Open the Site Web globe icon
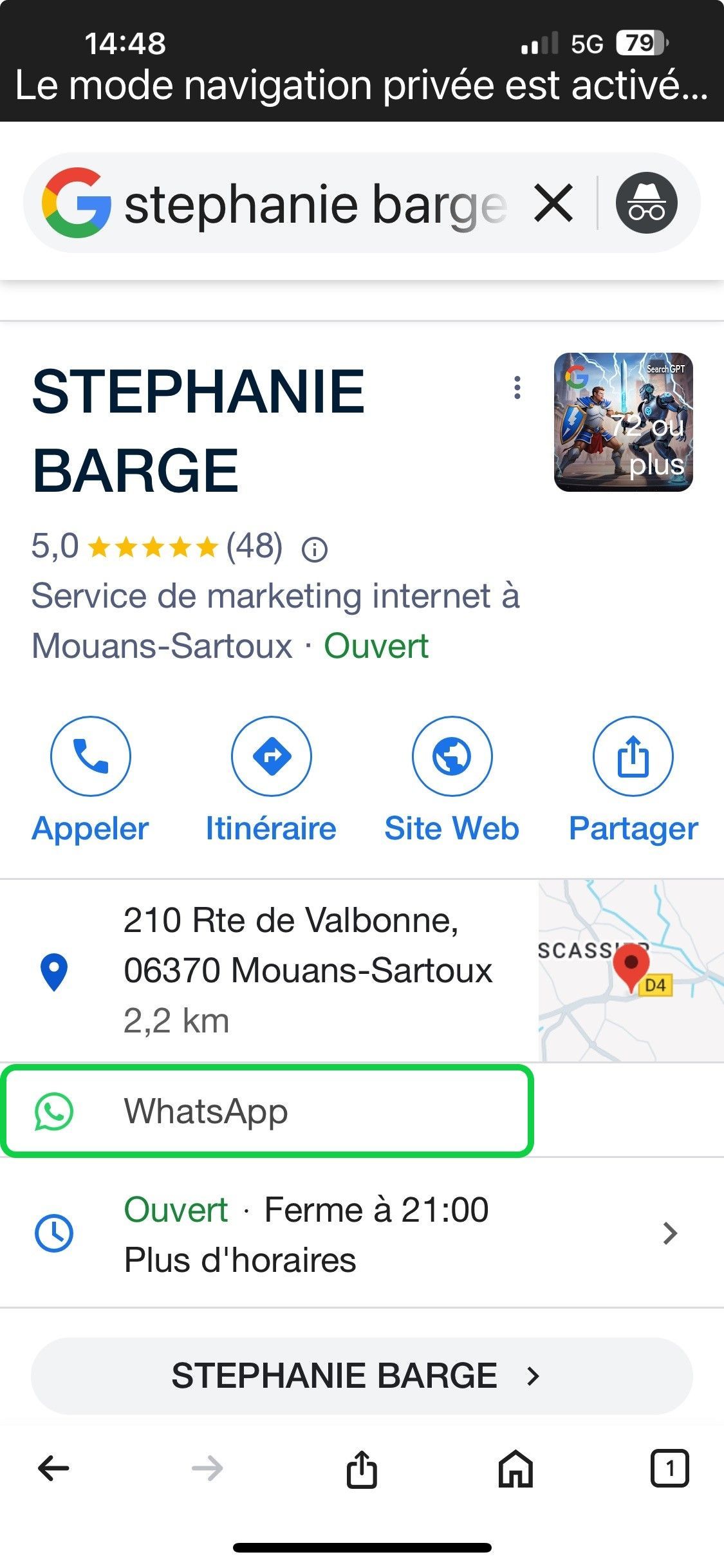Viewport: 724px width, 1568px height. coord(451,757)
